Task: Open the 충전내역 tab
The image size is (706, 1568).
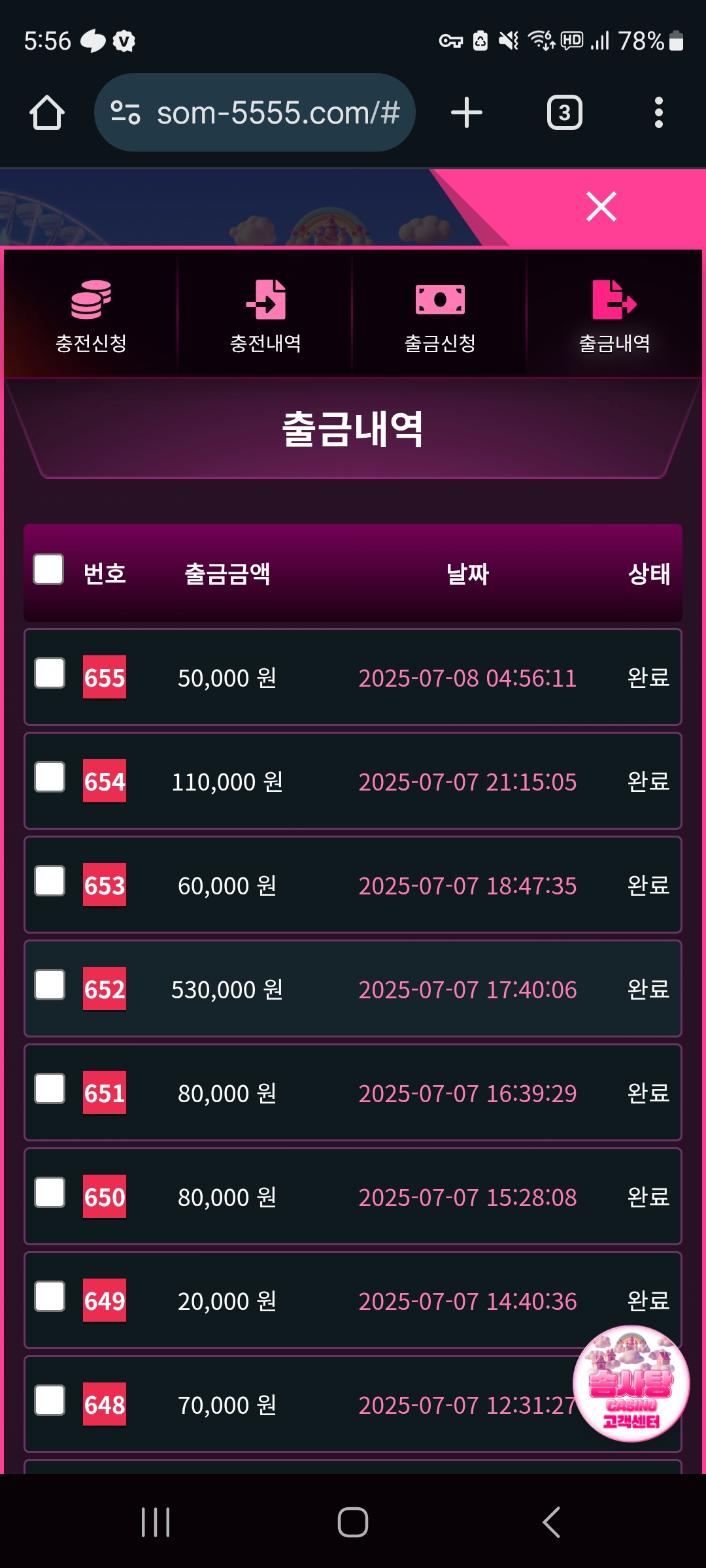Action: pos(265,314)
